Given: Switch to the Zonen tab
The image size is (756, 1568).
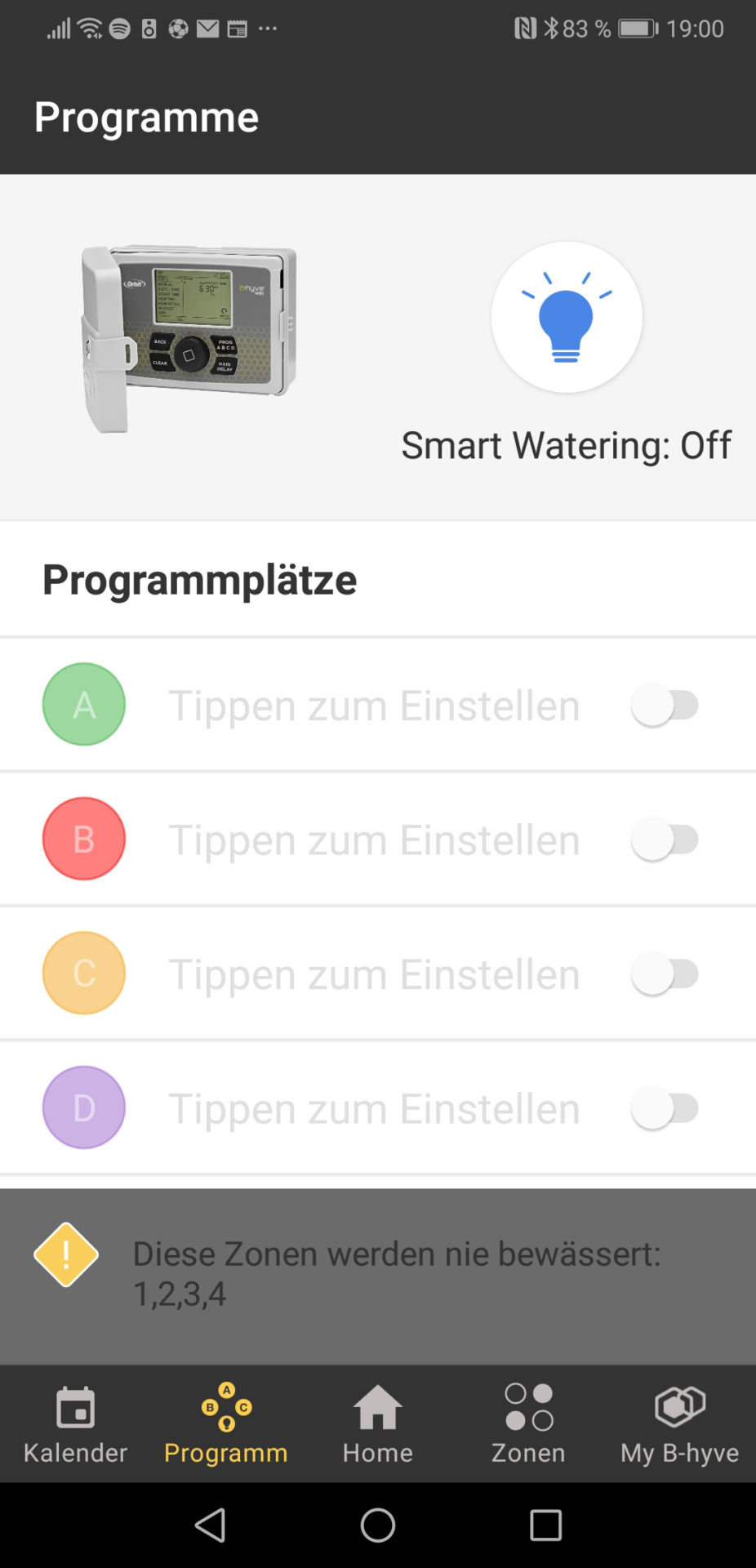Looking at the screenshot, I should (x=528, y=1425).
